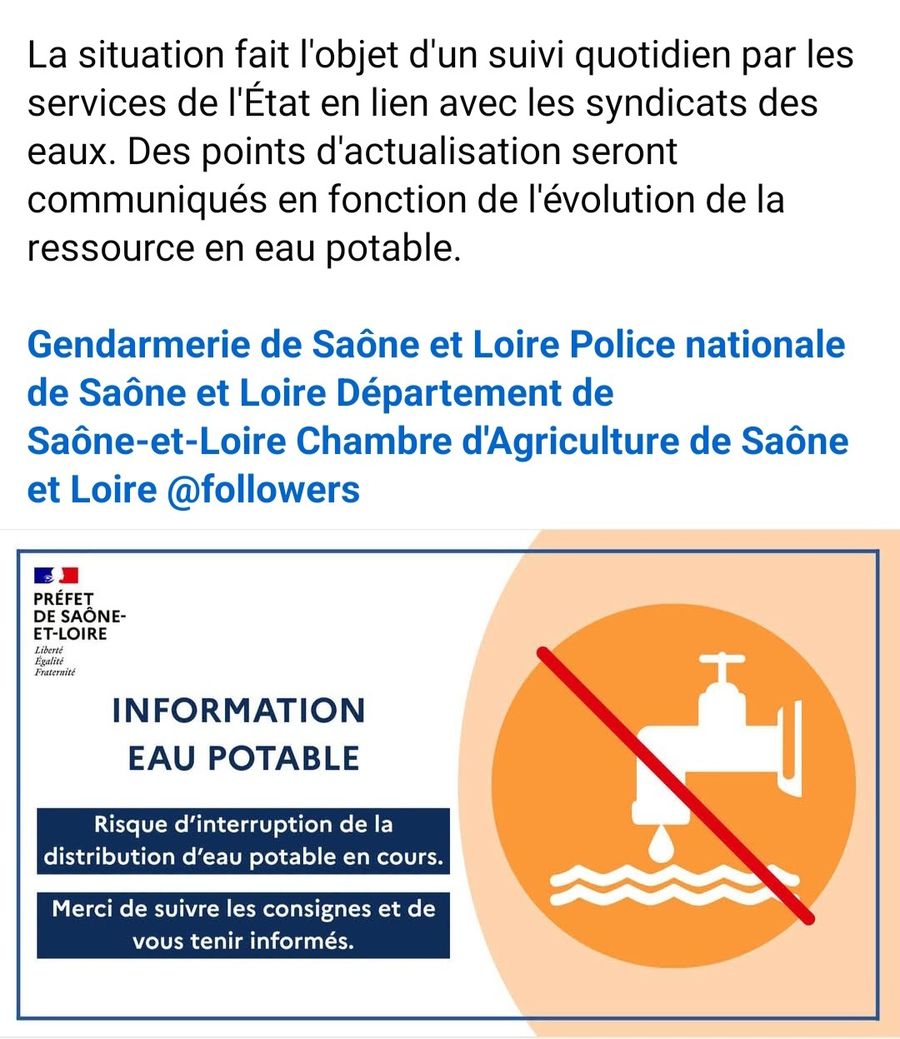
Task: Open Chambre d'Agriculture de Saône et Loire page
Action: click(571, 441)
